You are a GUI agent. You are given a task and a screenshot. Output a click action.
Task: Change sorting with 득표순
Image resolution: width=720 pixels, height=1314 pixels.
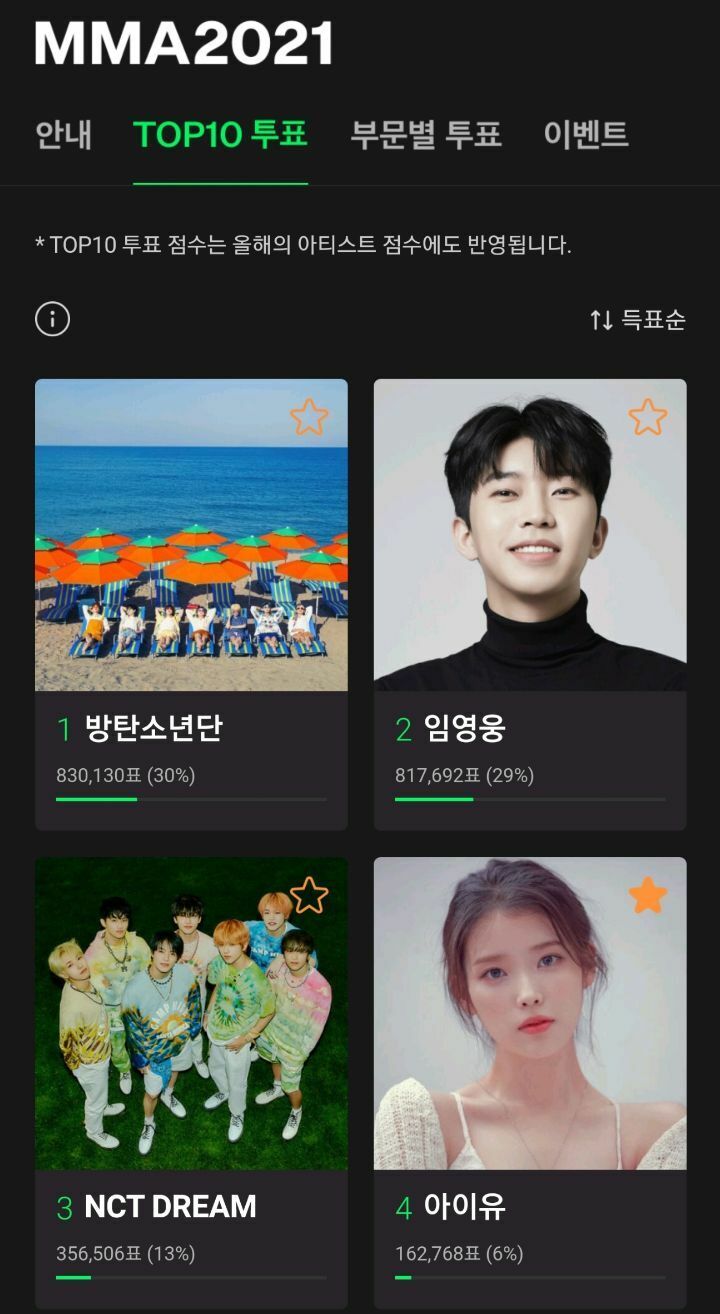pos(637,320)
